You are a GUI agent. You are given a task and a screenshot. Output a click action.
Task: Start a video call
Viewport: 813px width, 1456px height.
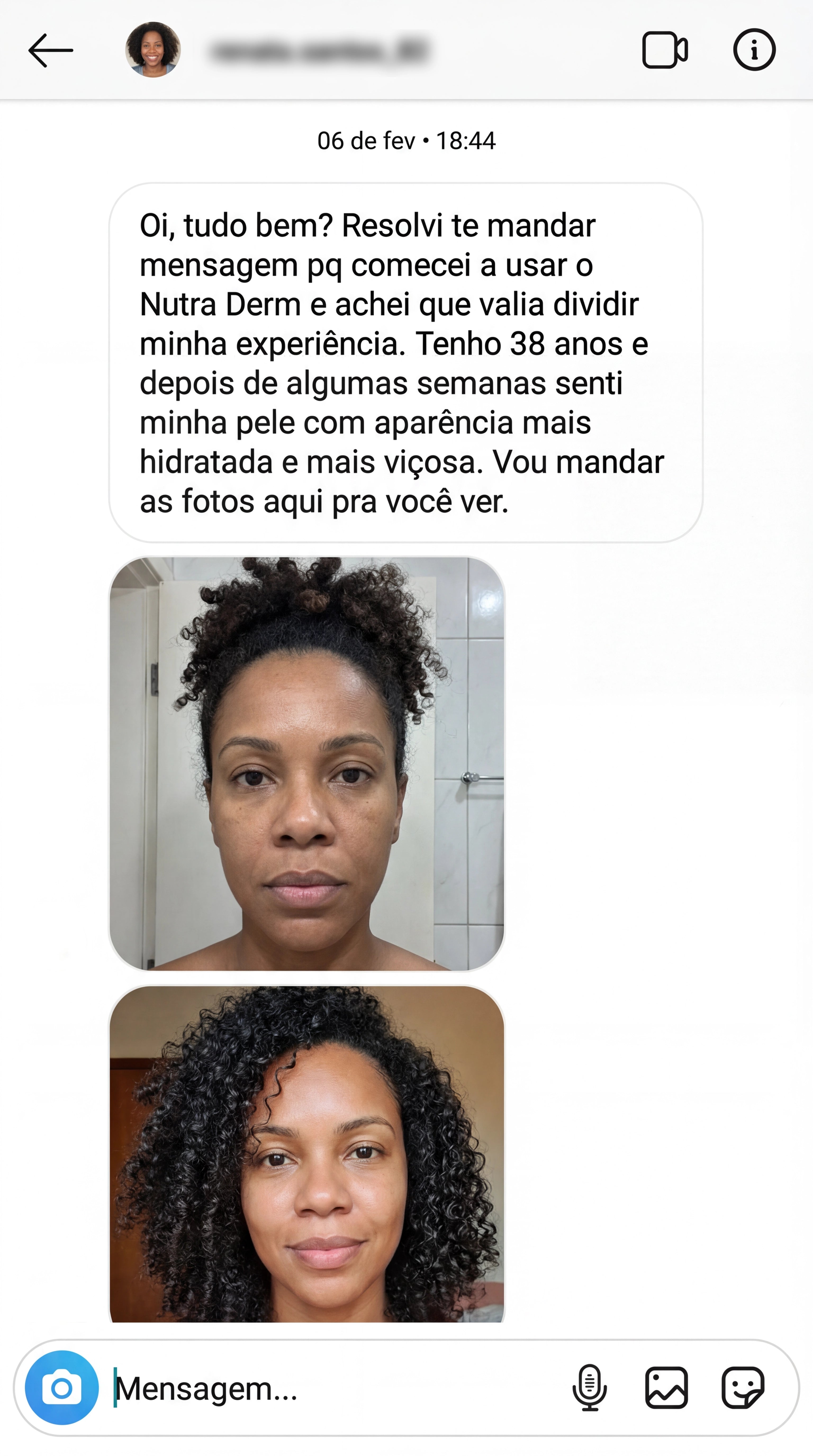tap(664, 50)
